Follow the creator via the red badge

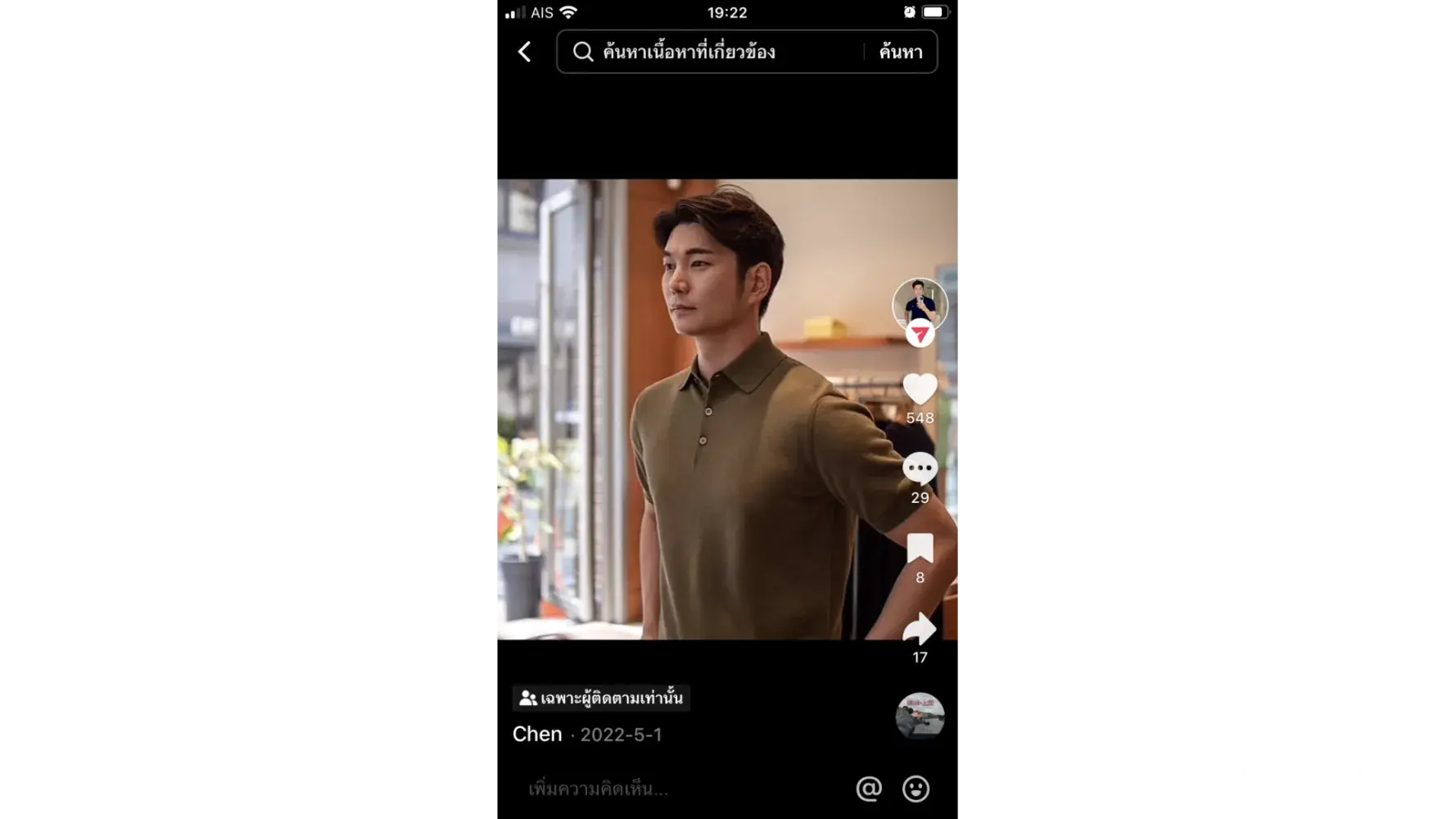[920, 334]
